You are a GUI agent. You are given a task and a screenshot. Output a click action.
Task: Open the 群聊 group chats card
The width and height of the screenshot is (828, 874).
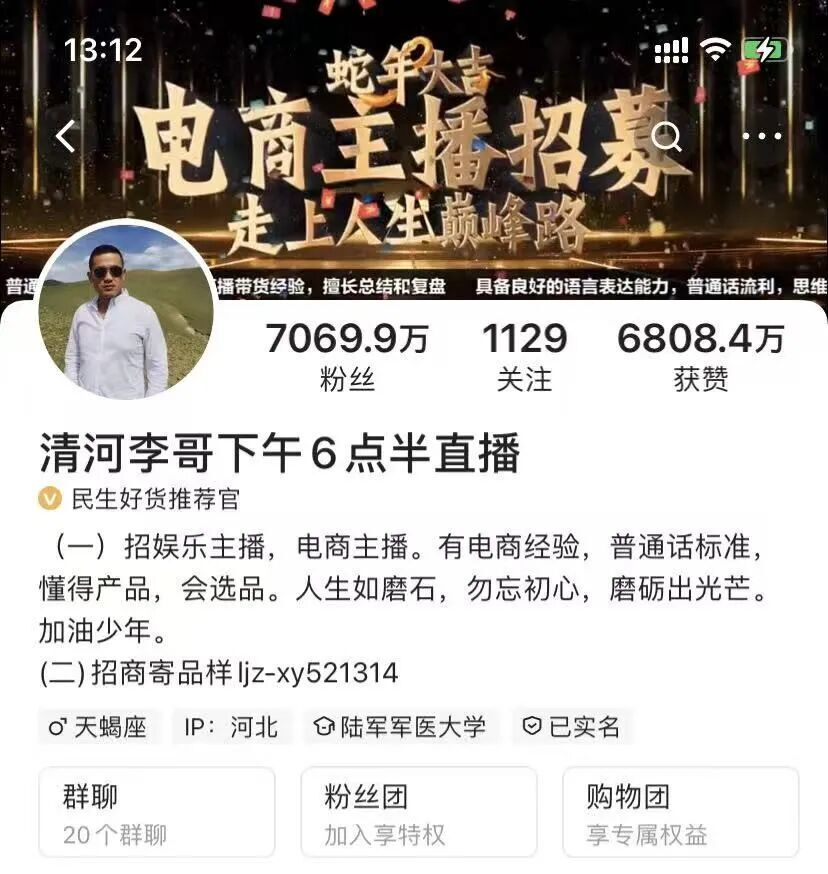click(156, 813)
